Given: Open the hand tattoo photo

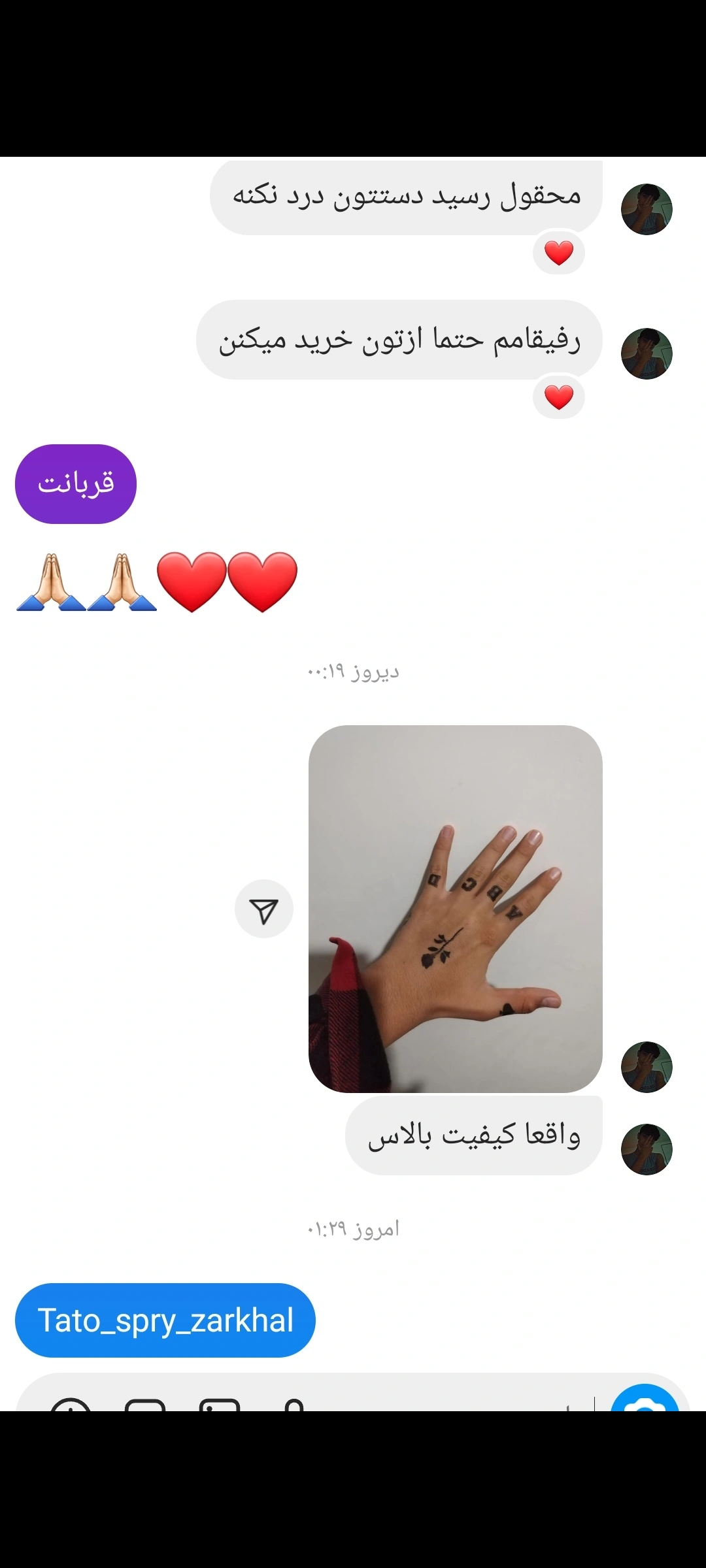Looking at the screenshot, I should tap(455, 908).
